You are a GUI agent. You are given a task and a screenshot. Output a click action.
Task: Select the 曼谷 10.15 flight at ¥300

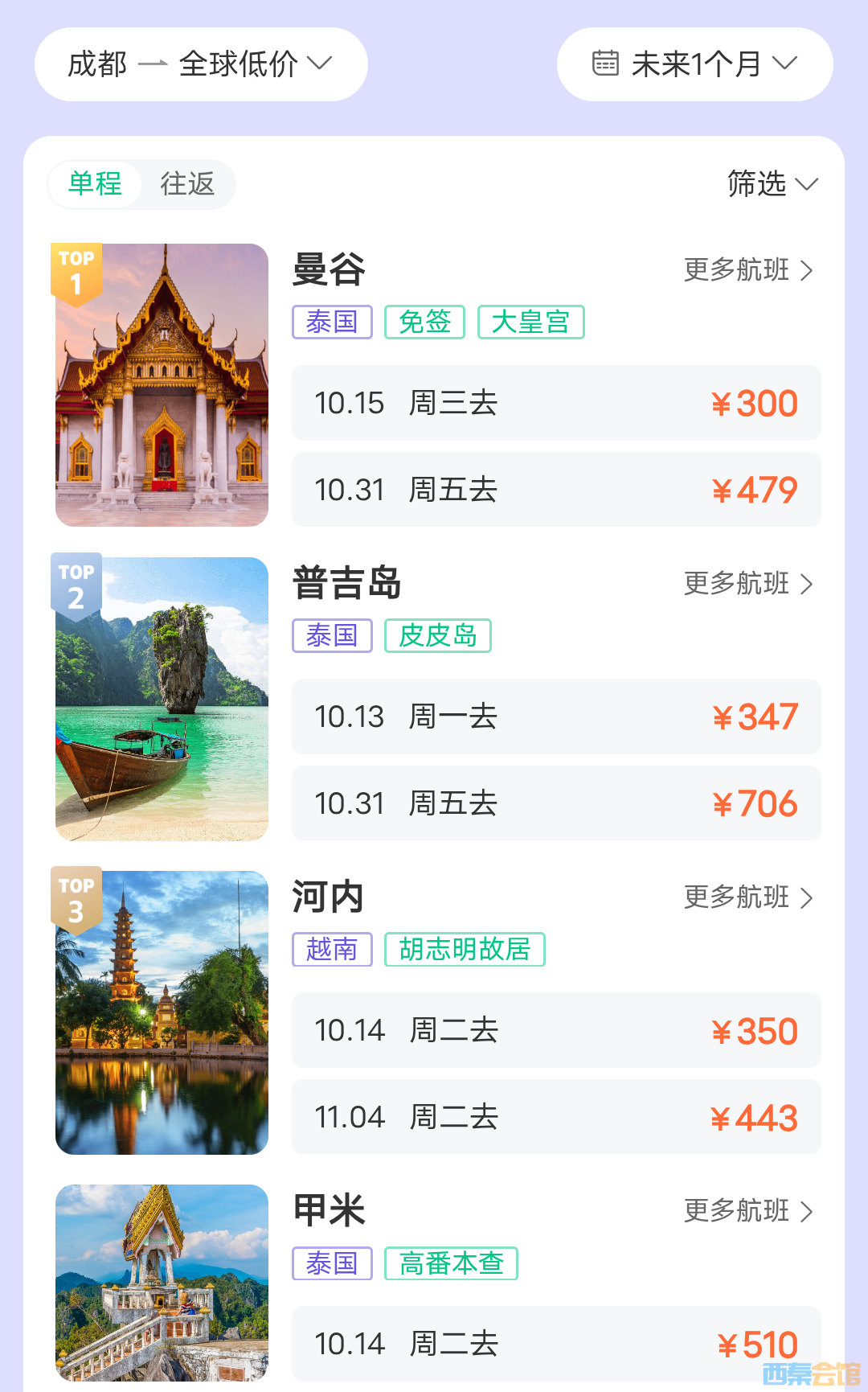pyautogui.click(x=556, y=403)
